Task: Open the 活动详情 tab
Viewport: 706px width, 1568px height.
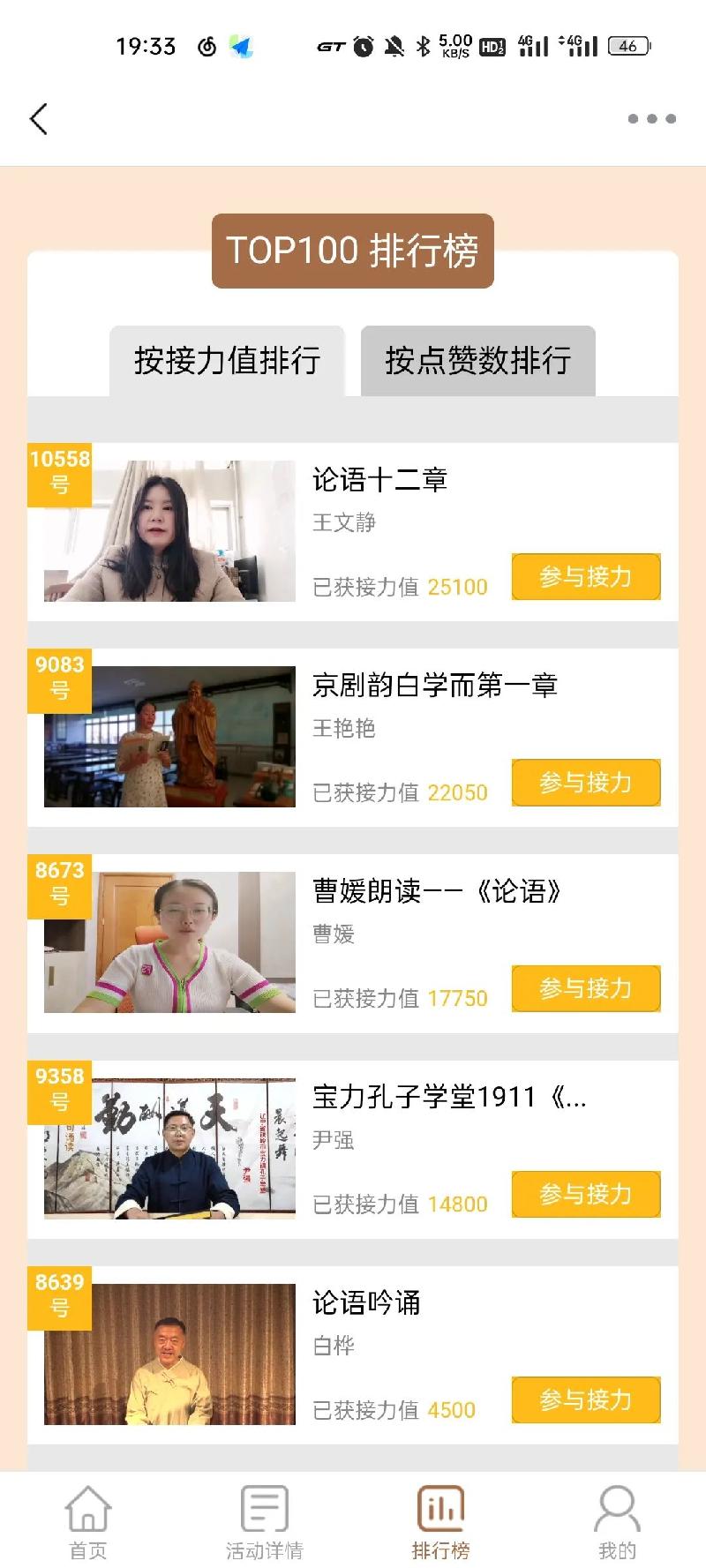Action: (265, 1521)
